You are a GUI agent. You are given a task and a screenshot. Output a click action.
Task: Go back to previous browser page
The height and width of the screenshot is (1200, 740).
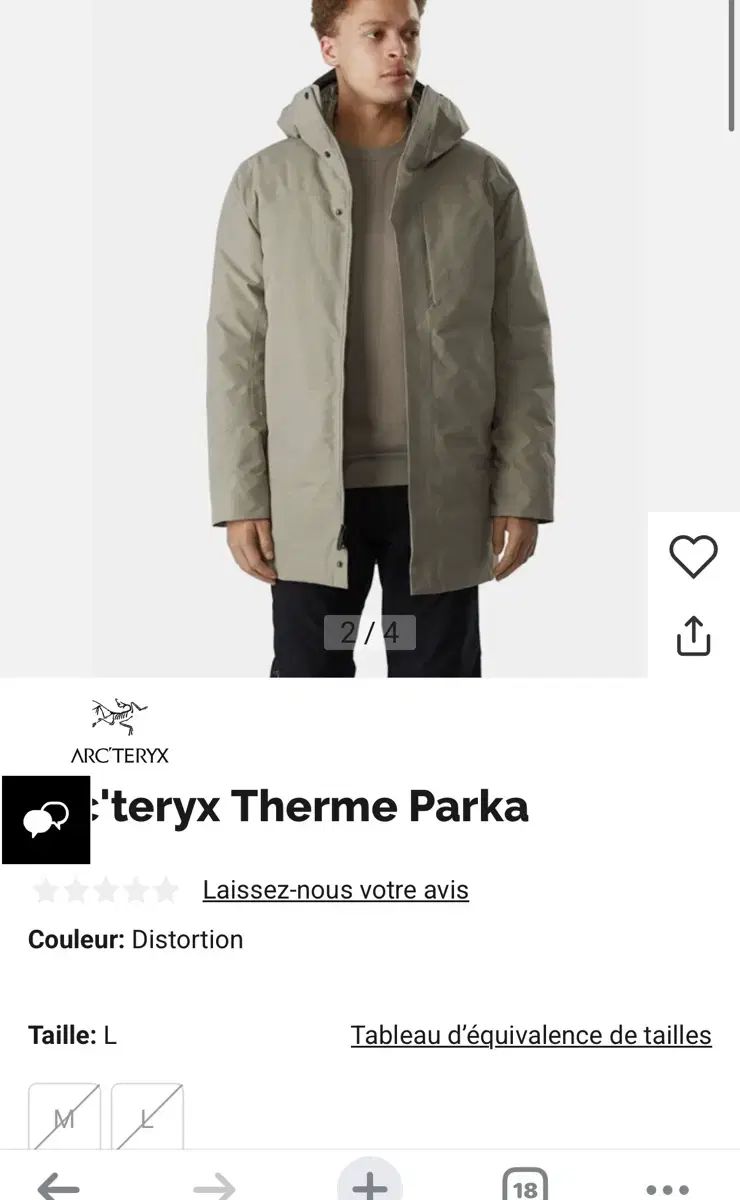tap(58, 1187)
